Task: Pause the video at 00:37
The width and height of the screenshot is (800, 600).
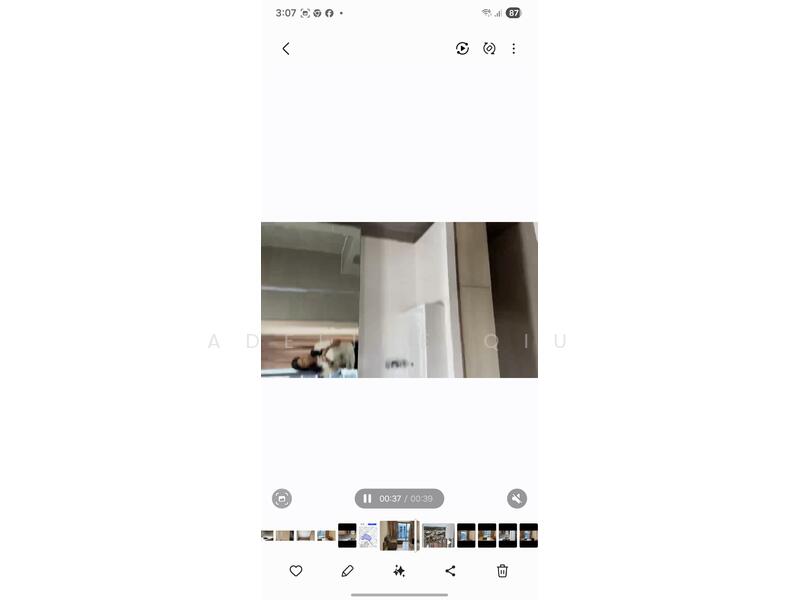Action: pyautogui.click(x=367, y=498)
